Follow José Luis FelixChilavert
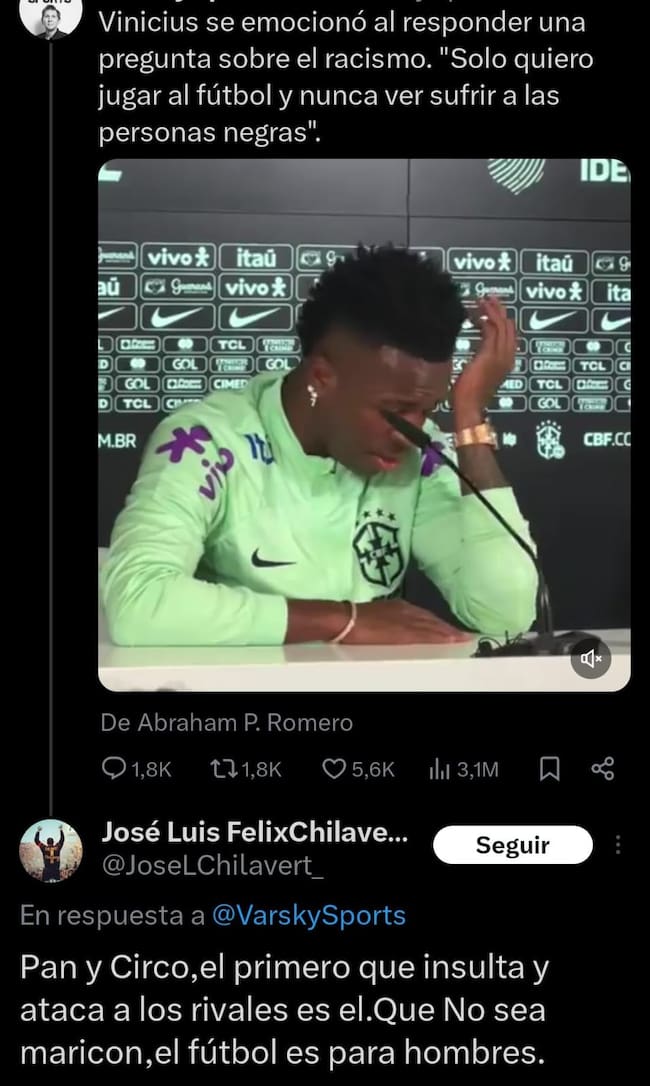This screenshot has height=1086, width=650. pos(512,845)
